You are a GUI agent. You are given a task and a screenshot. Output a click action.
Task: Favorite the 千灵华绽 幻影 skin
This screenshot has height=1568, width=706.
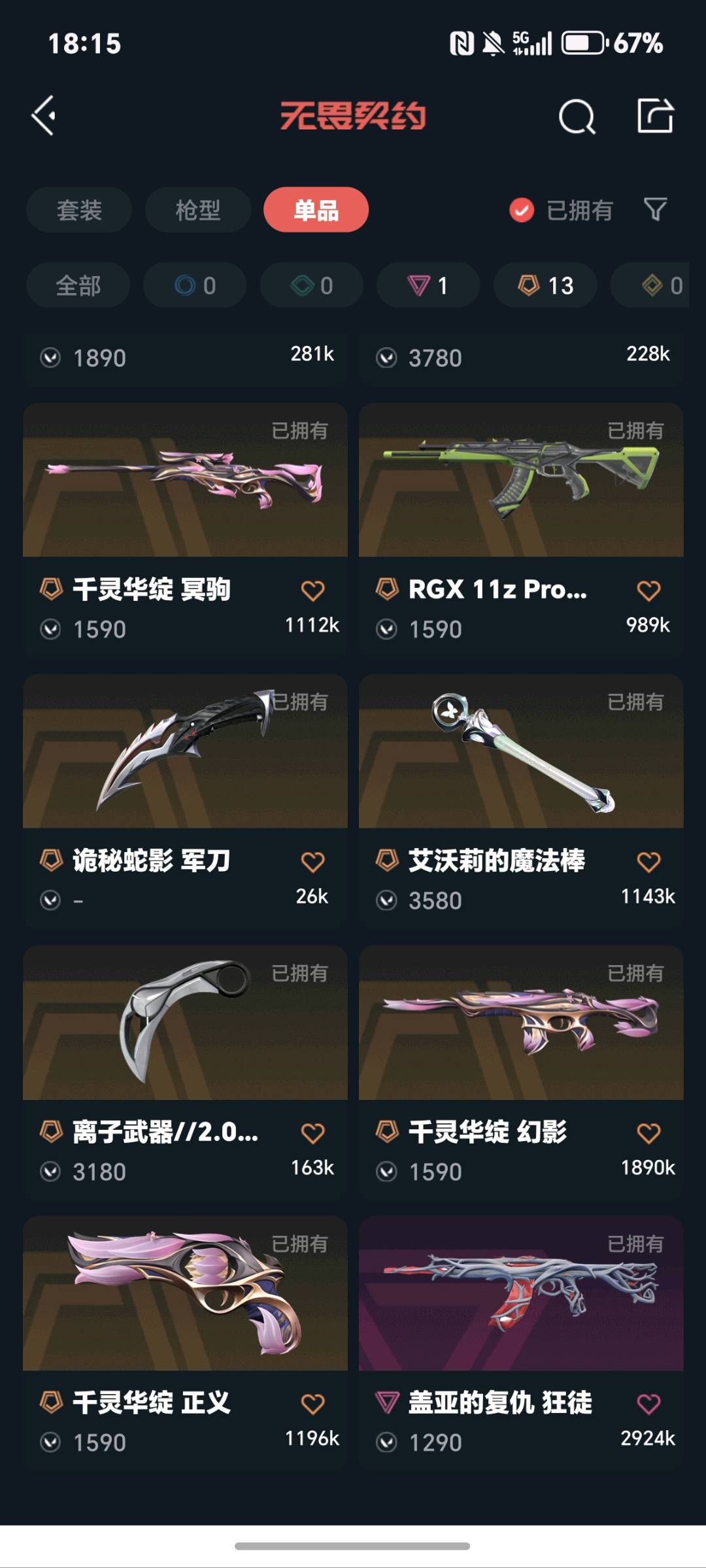coord(648,1133)
